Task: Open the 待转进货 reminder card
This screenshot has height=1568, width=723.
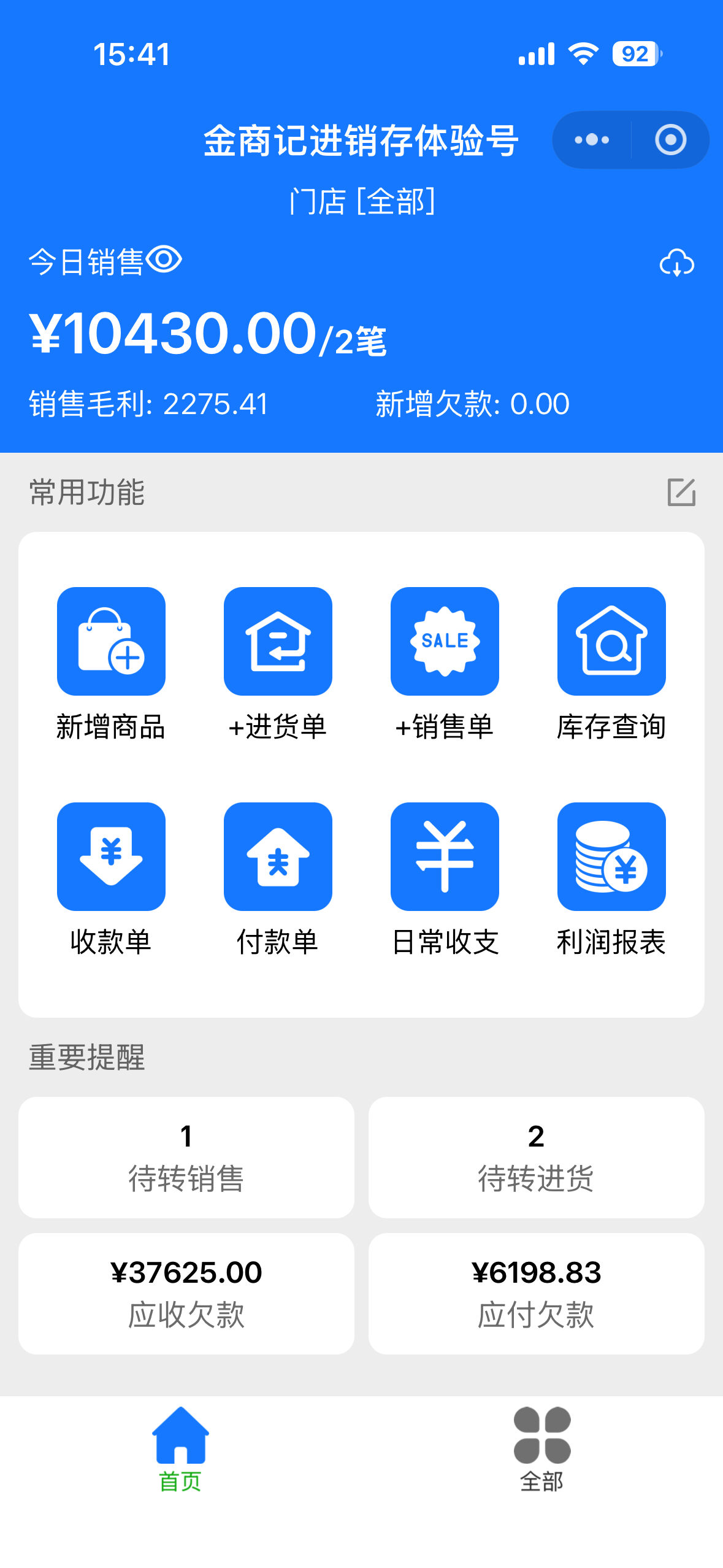Action: 536,1157
